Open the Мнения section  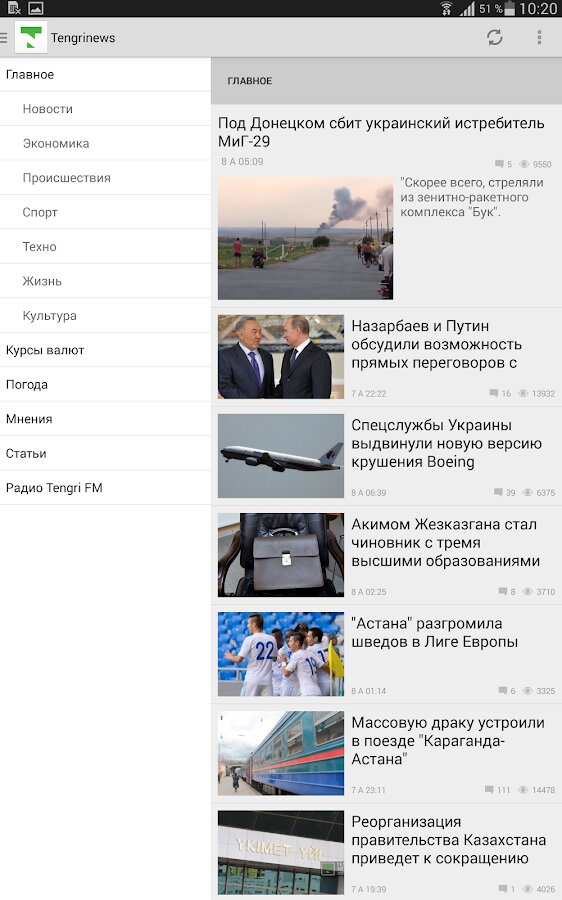(106, 419)
